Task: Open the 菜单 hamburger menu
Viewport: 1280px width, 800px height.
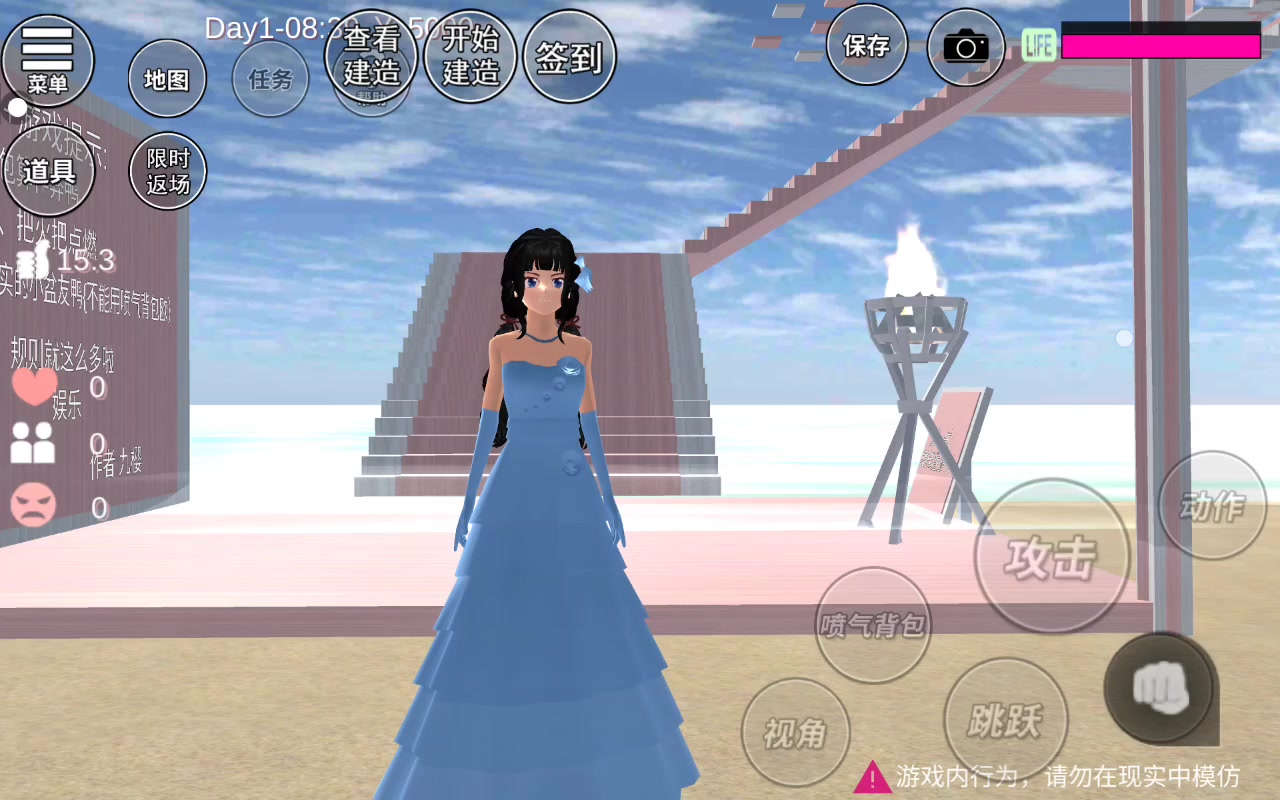Action: tap(47, 60)
